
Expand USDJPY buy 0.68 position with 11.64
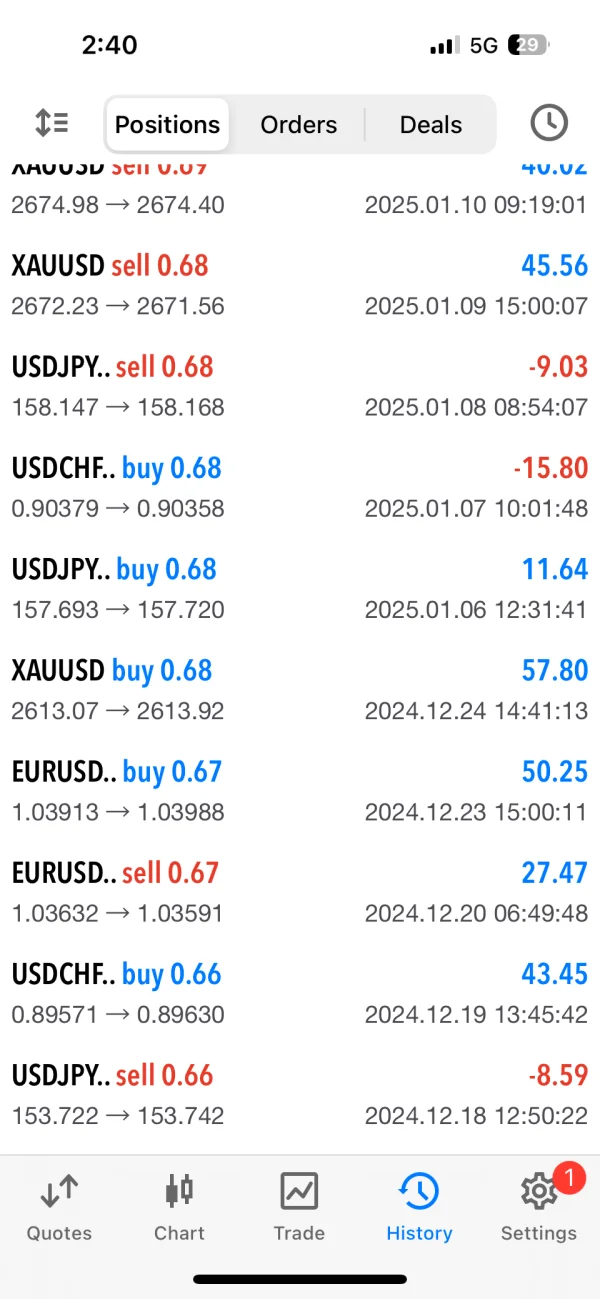point(299,588)
